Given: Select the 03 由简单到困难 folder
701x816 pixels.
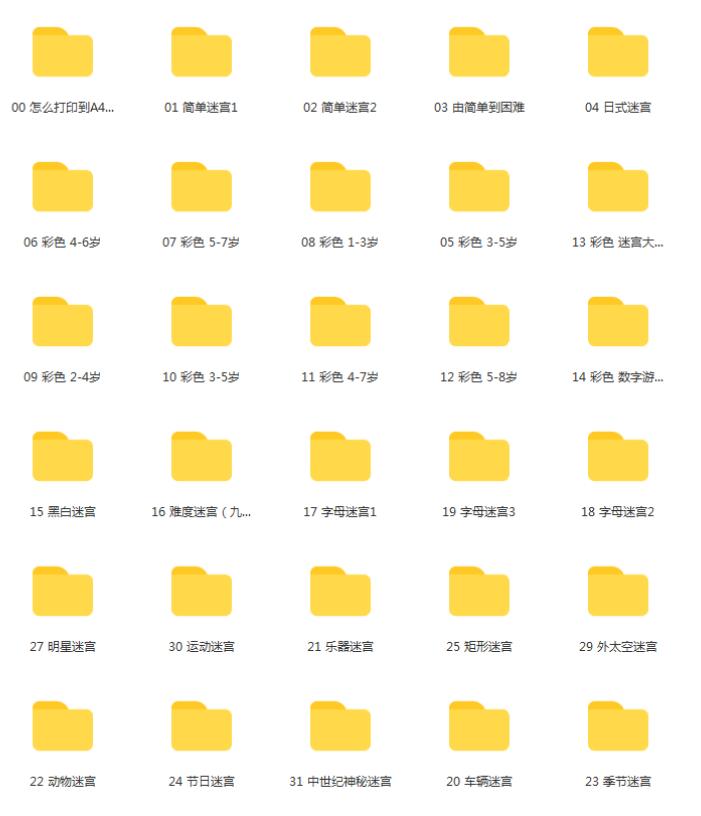Looking at the screenshot, I should point(479,53).
